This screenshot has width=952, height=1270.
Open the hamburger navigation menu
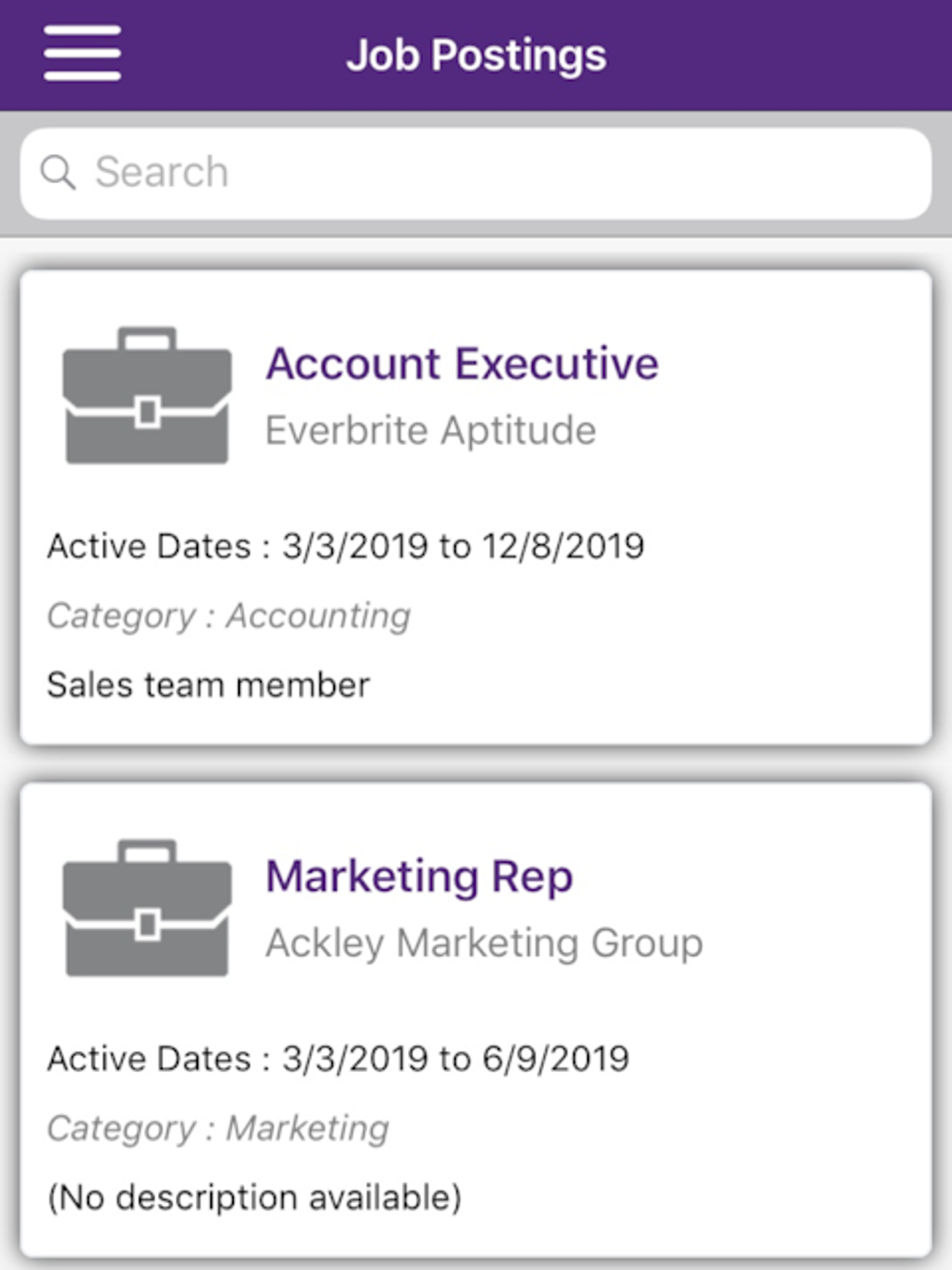click(x=81, y=53)
